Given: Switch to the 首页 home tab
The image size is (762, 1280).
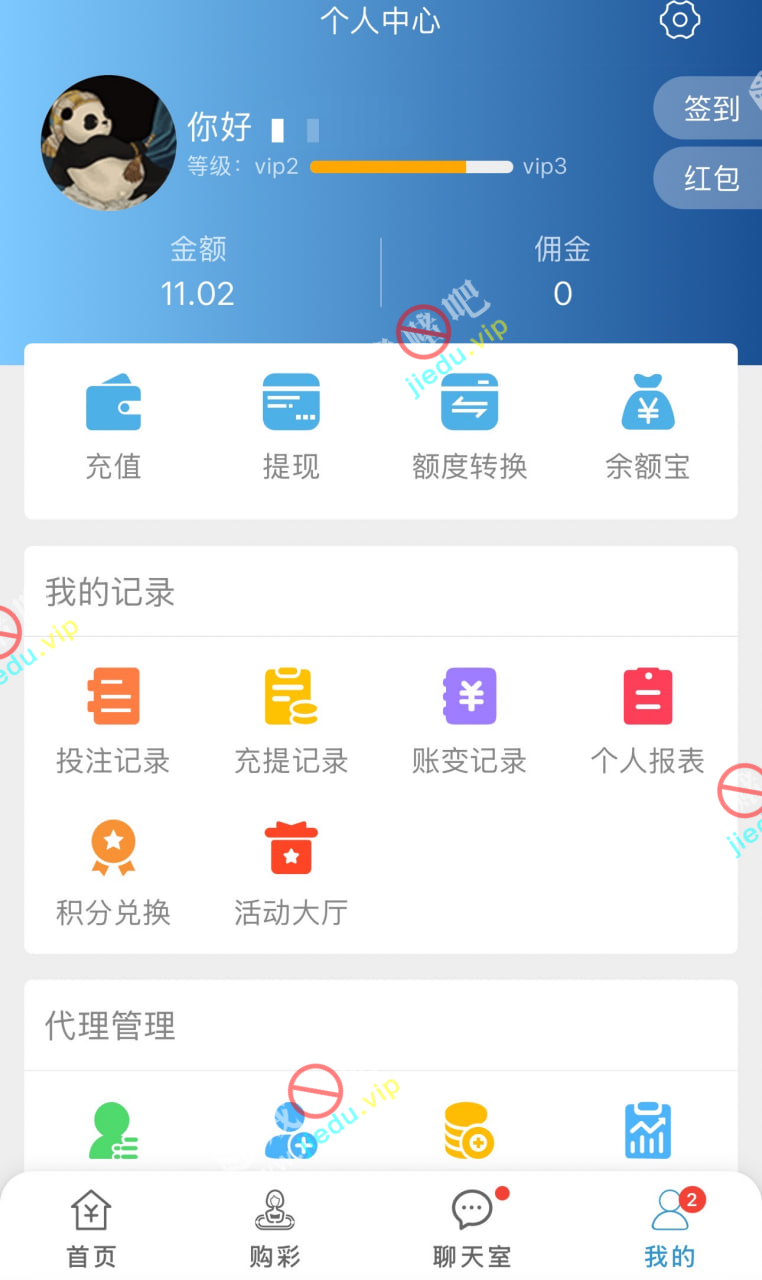Looking at the screenshot, I should click(x=91, y=1228).
